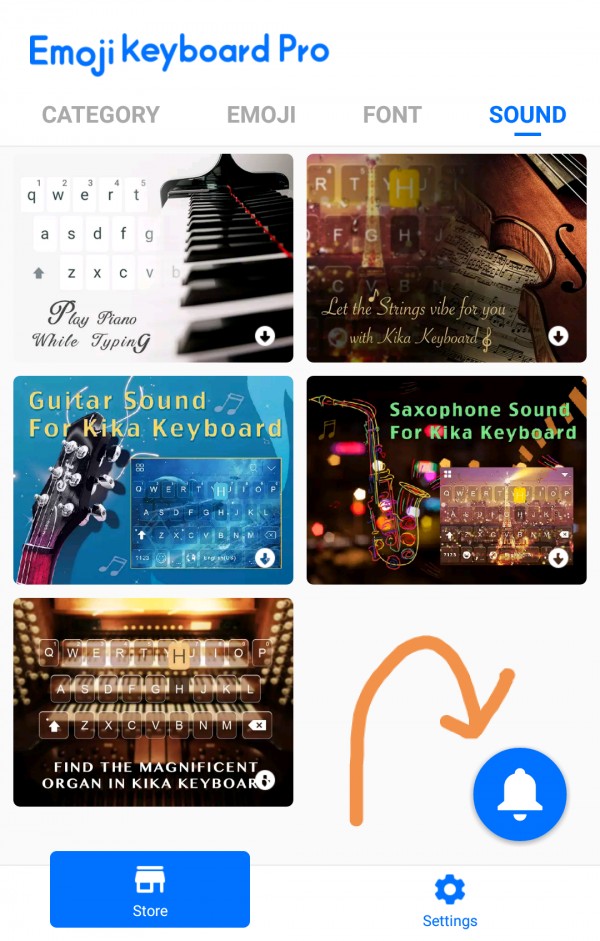Open the Guitar Sound for Kika Keyboard card
Screen dimensions: 600x941
153,480
